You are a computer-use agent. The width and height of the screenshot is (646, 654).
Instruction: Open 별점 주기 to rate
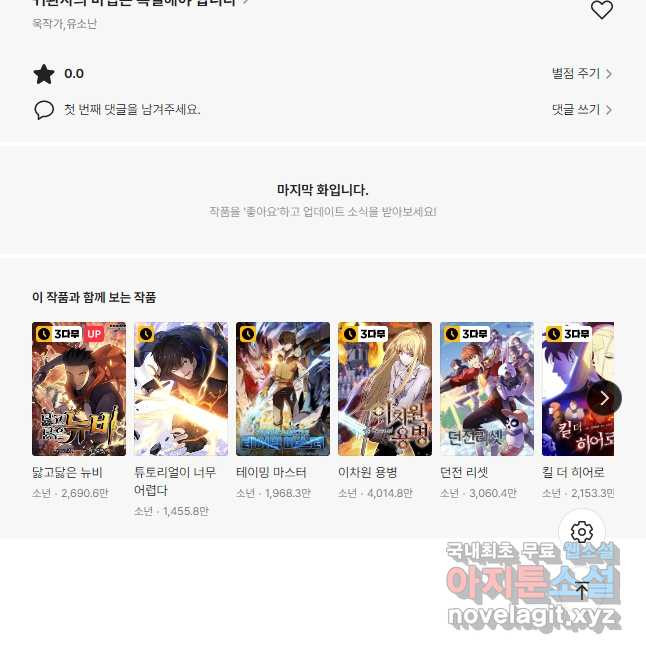pyautogui.click(x=581, y=74)
